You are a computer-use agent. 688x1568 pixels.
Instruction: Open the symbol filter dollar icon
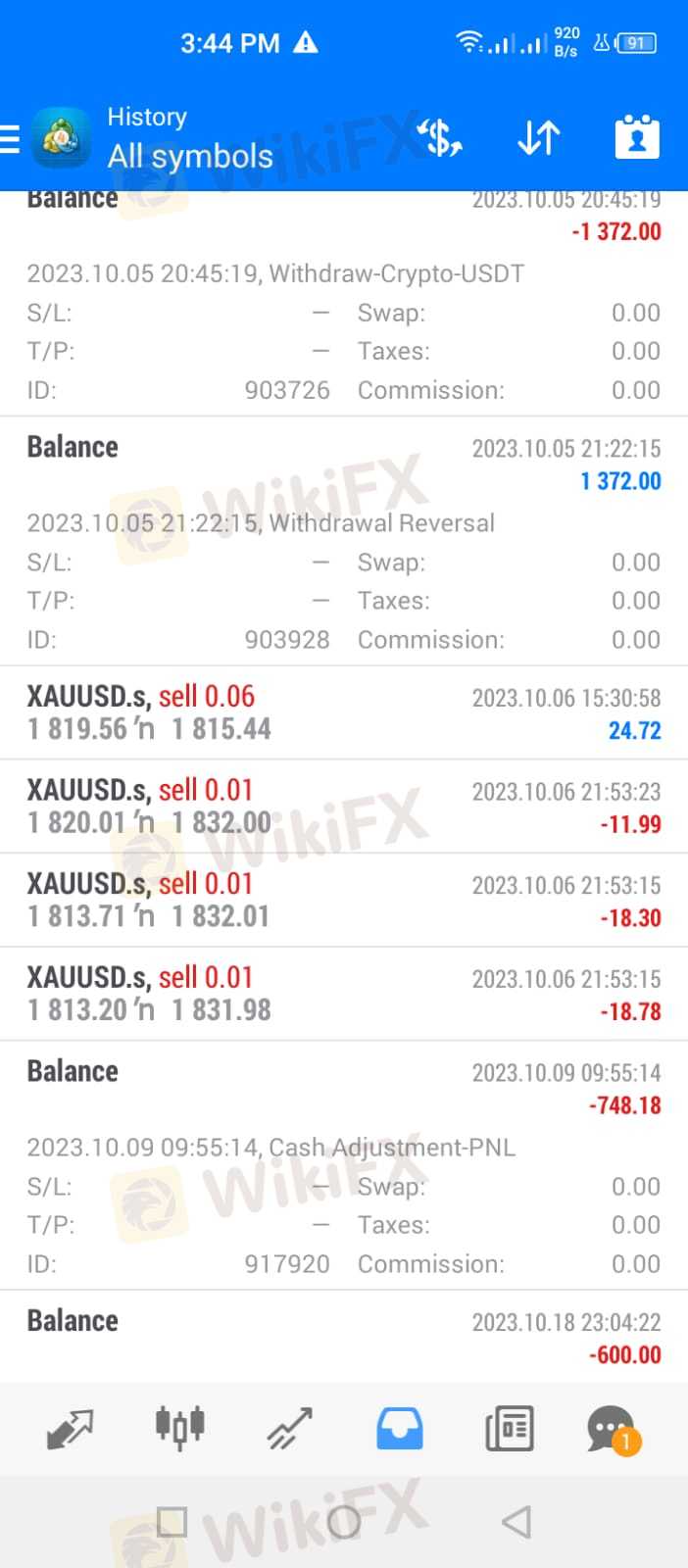pyautogui.click(x=440, y=138)
